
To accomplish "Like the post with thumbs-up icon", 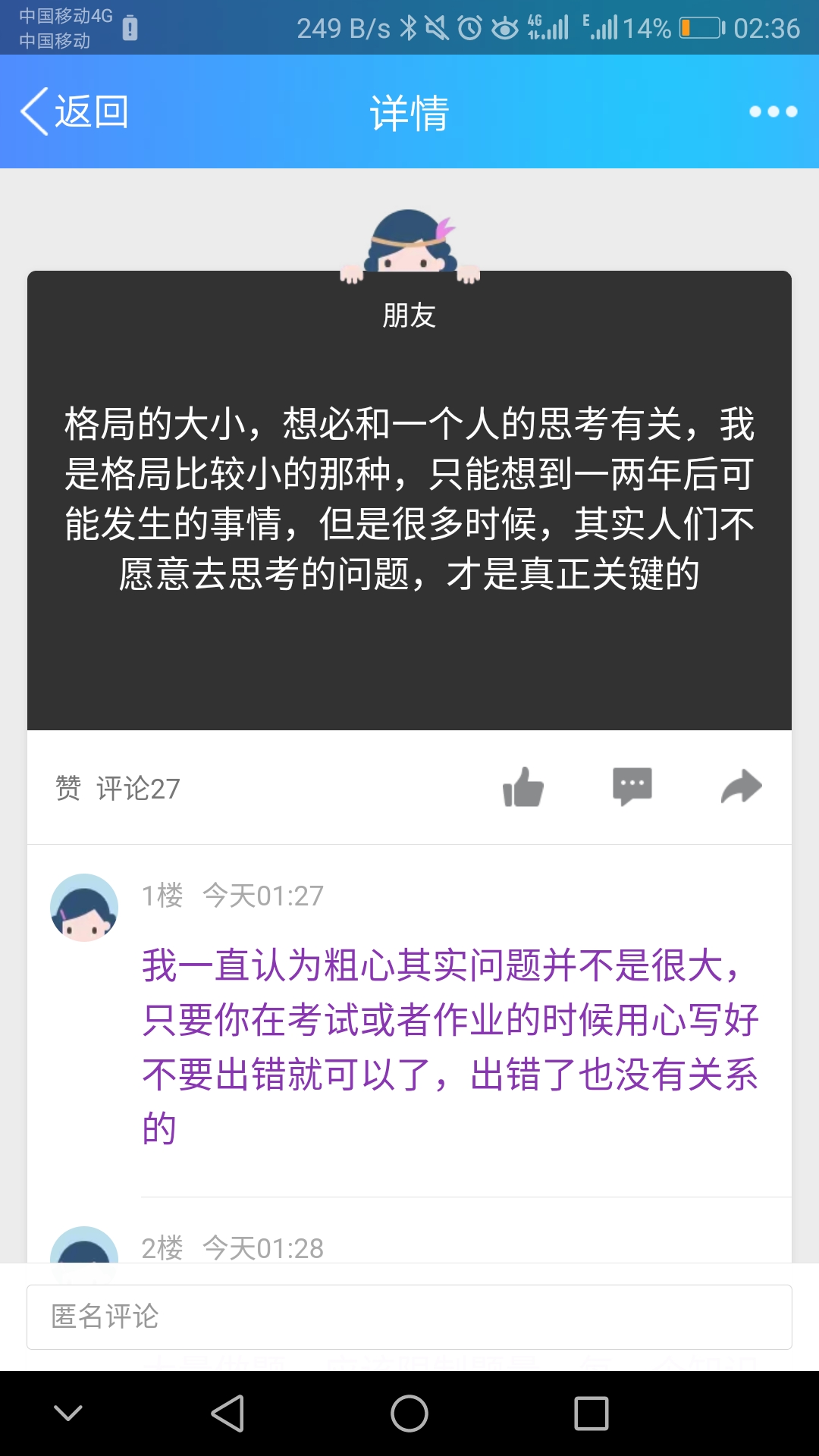I will click(x=523, y=787).
